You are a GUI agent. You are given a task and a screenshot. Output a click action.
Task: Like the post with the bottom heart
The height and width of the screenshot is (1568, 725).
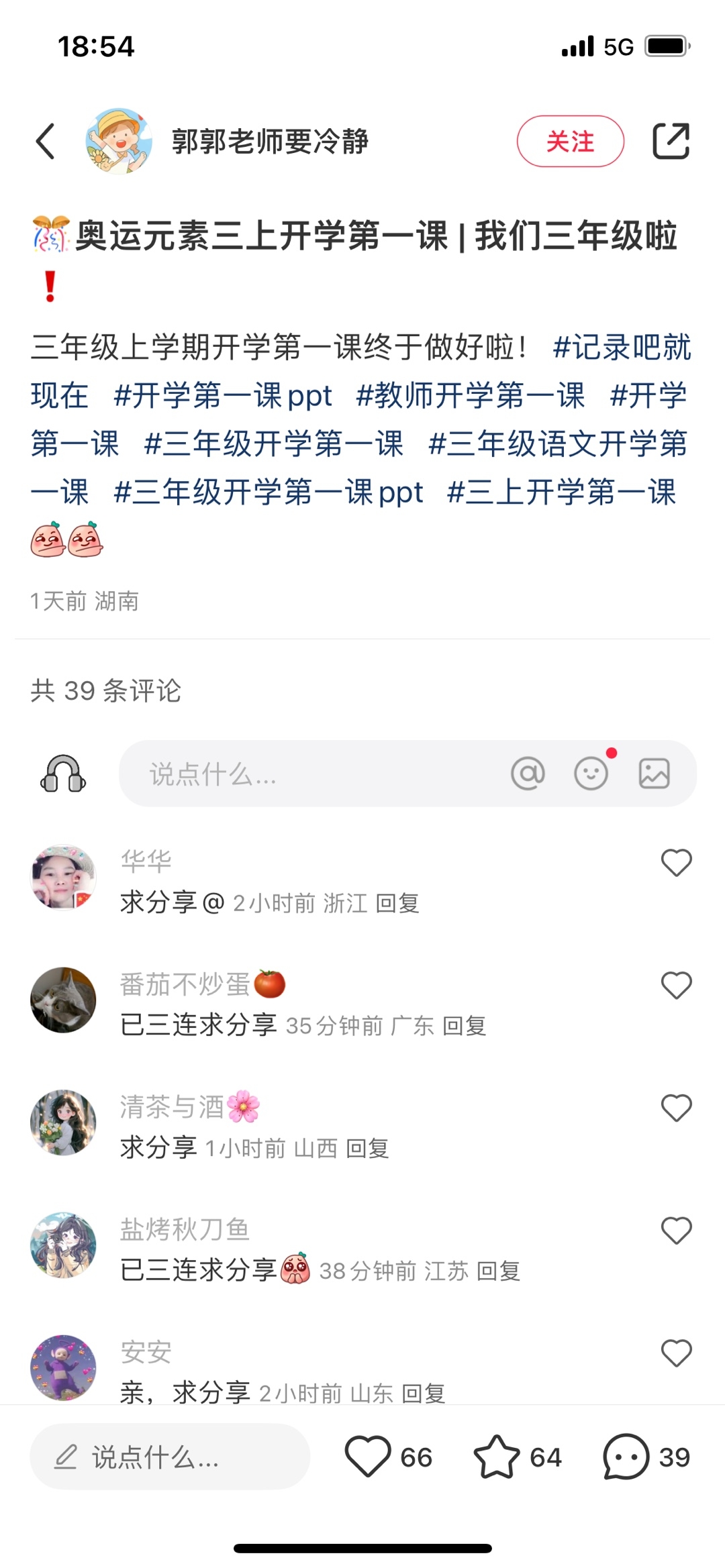pyautogui.click(x=368, y=1457)
